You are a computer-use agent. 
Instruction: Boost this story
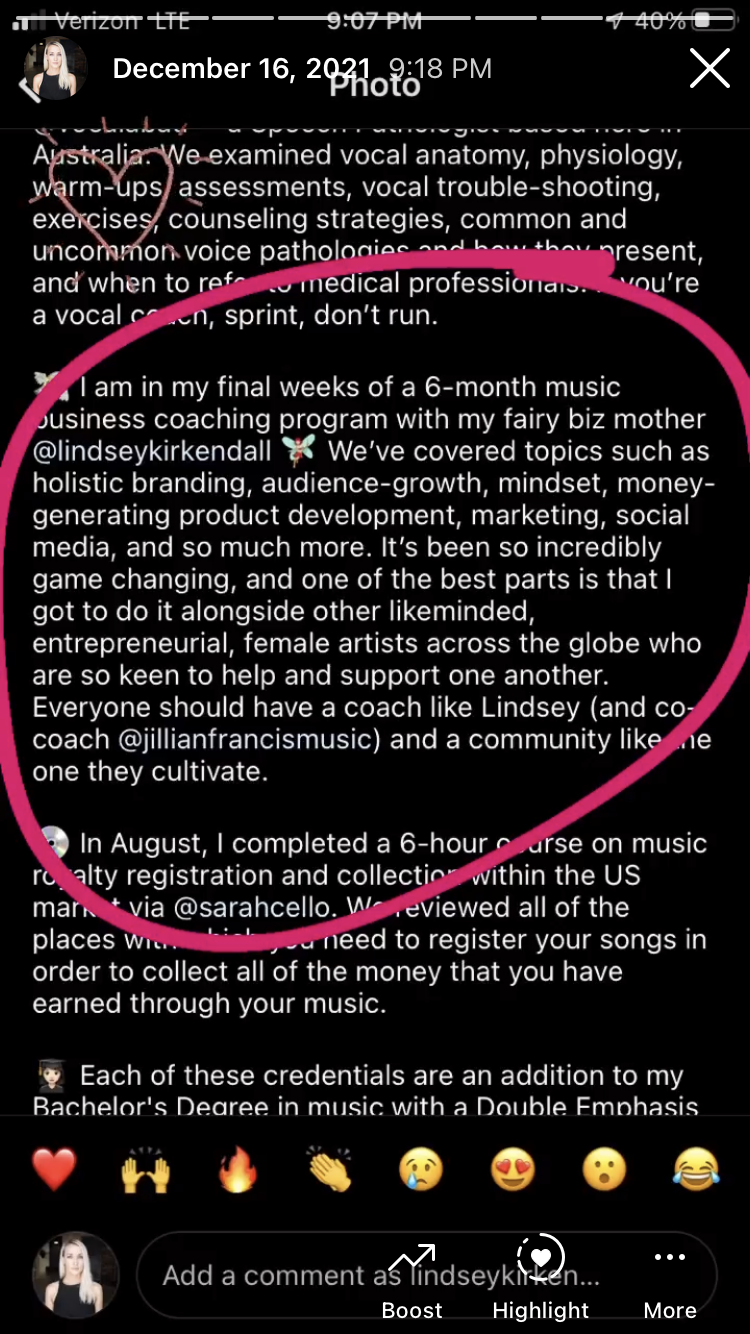coord(412,1279)
